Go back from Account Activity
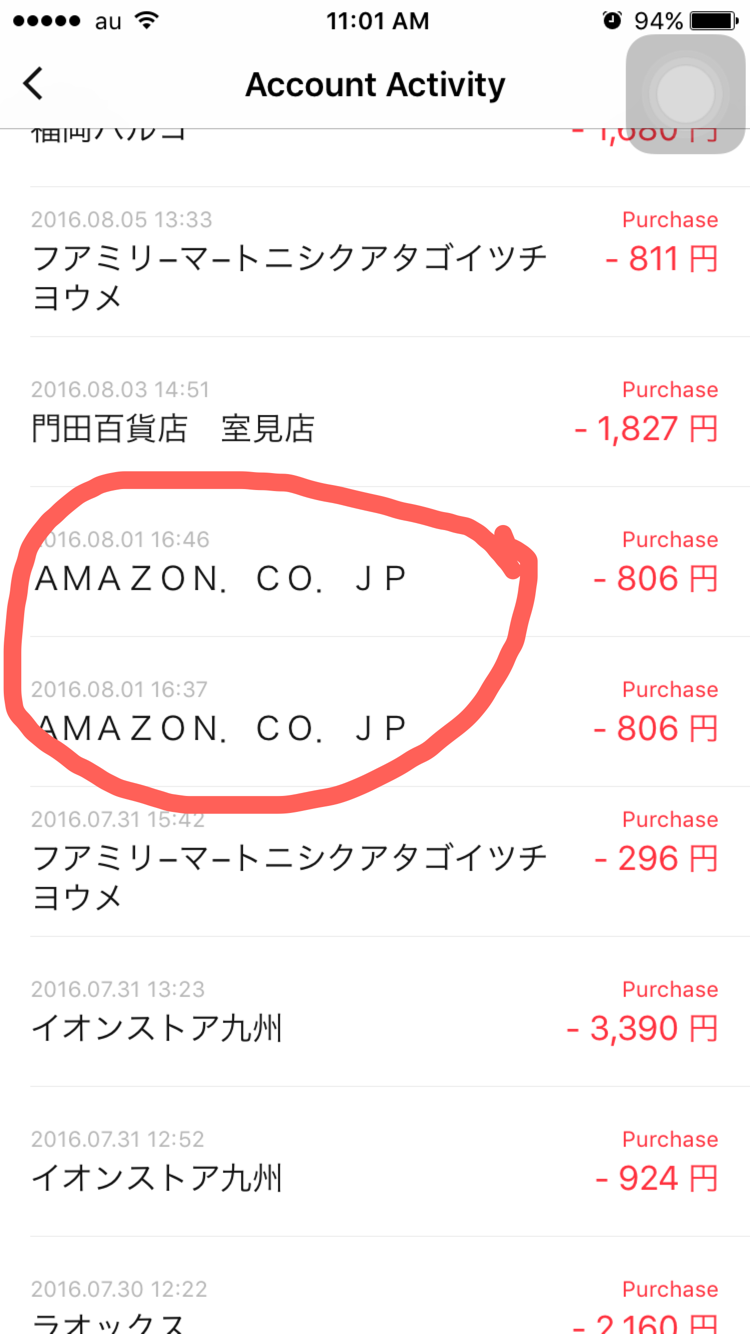Image resolution: width=750 pixels, height=1334 pixels. click(33, 84)
